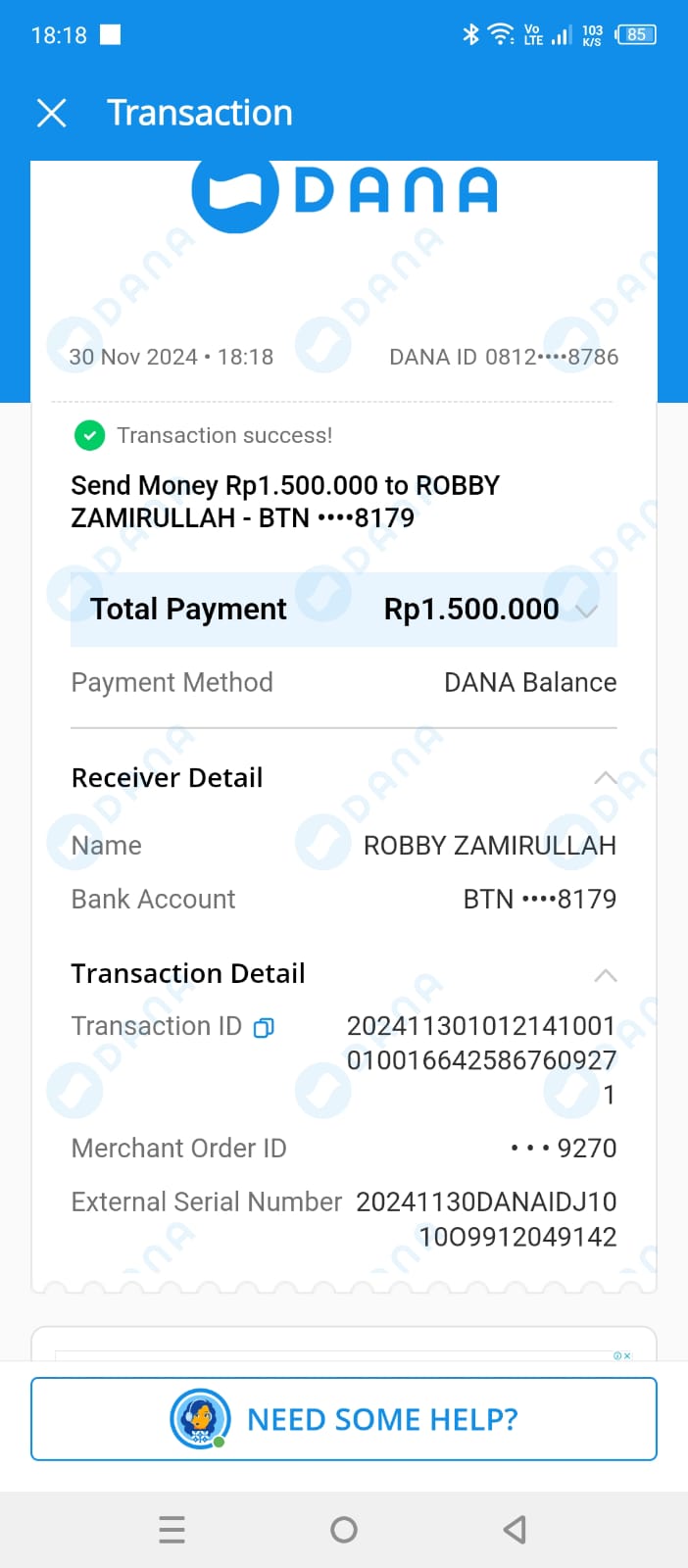Expand the Total Payment breakdown

tap(587, 611)
